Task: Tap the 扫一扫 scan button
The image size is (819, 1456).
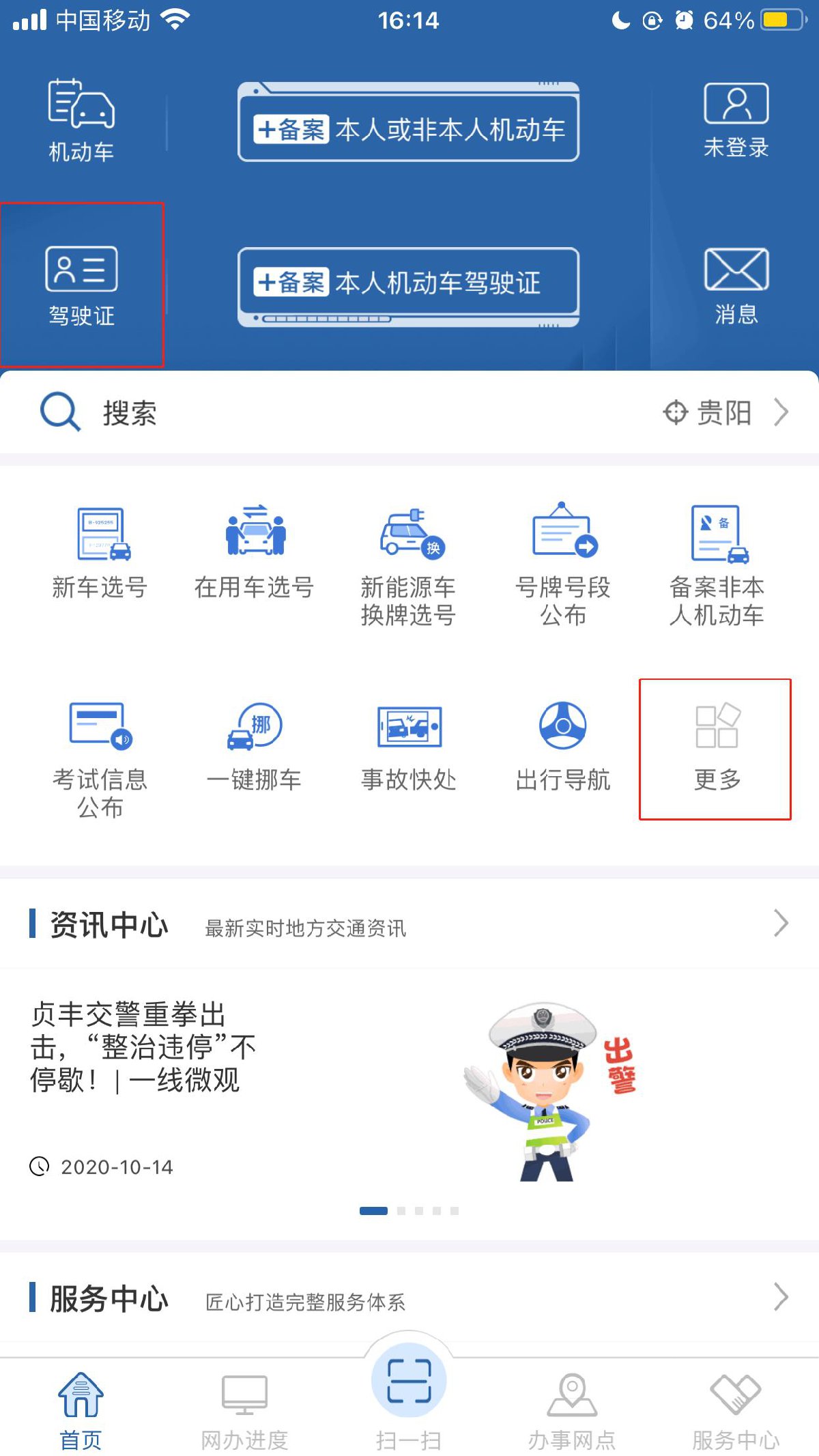Action: 408,1393
